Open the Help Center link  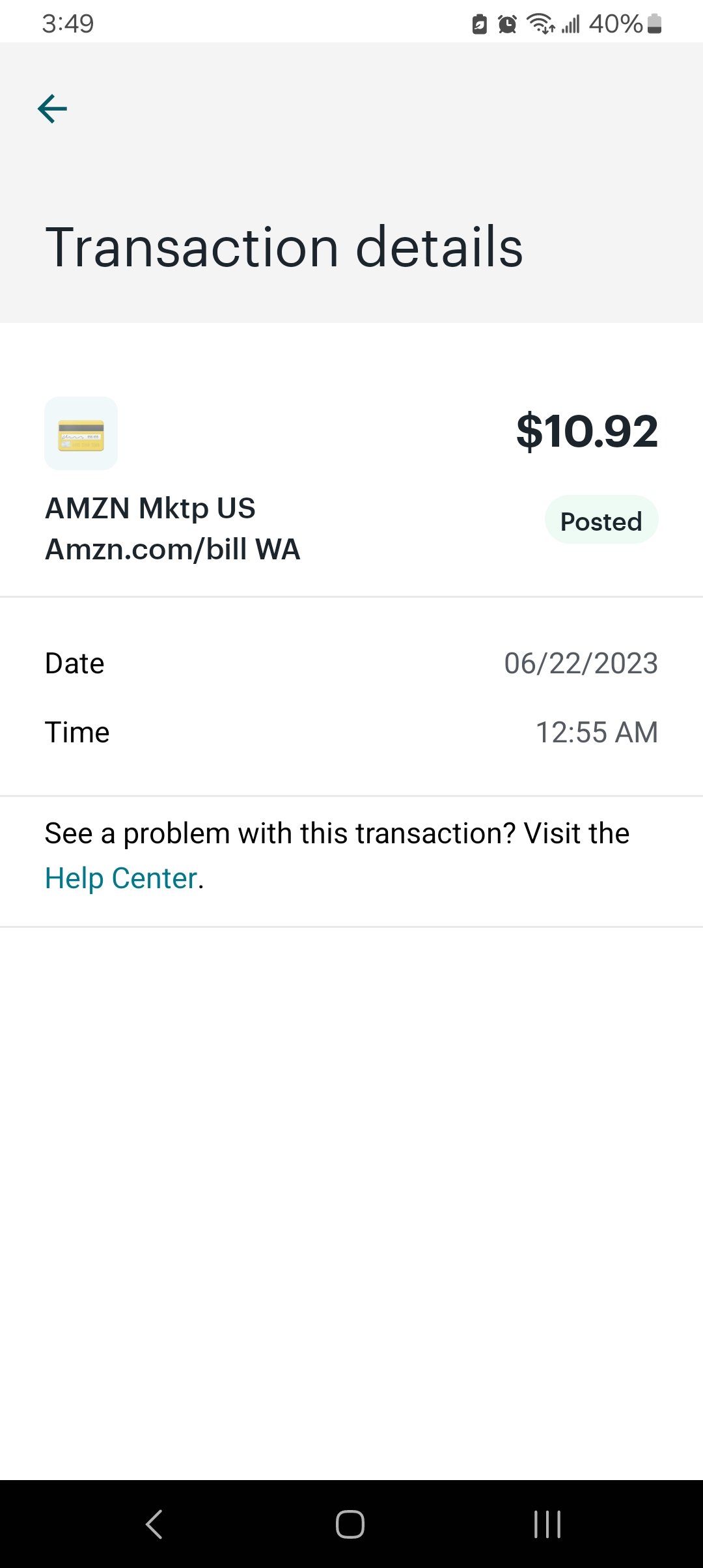coord(120,878)
